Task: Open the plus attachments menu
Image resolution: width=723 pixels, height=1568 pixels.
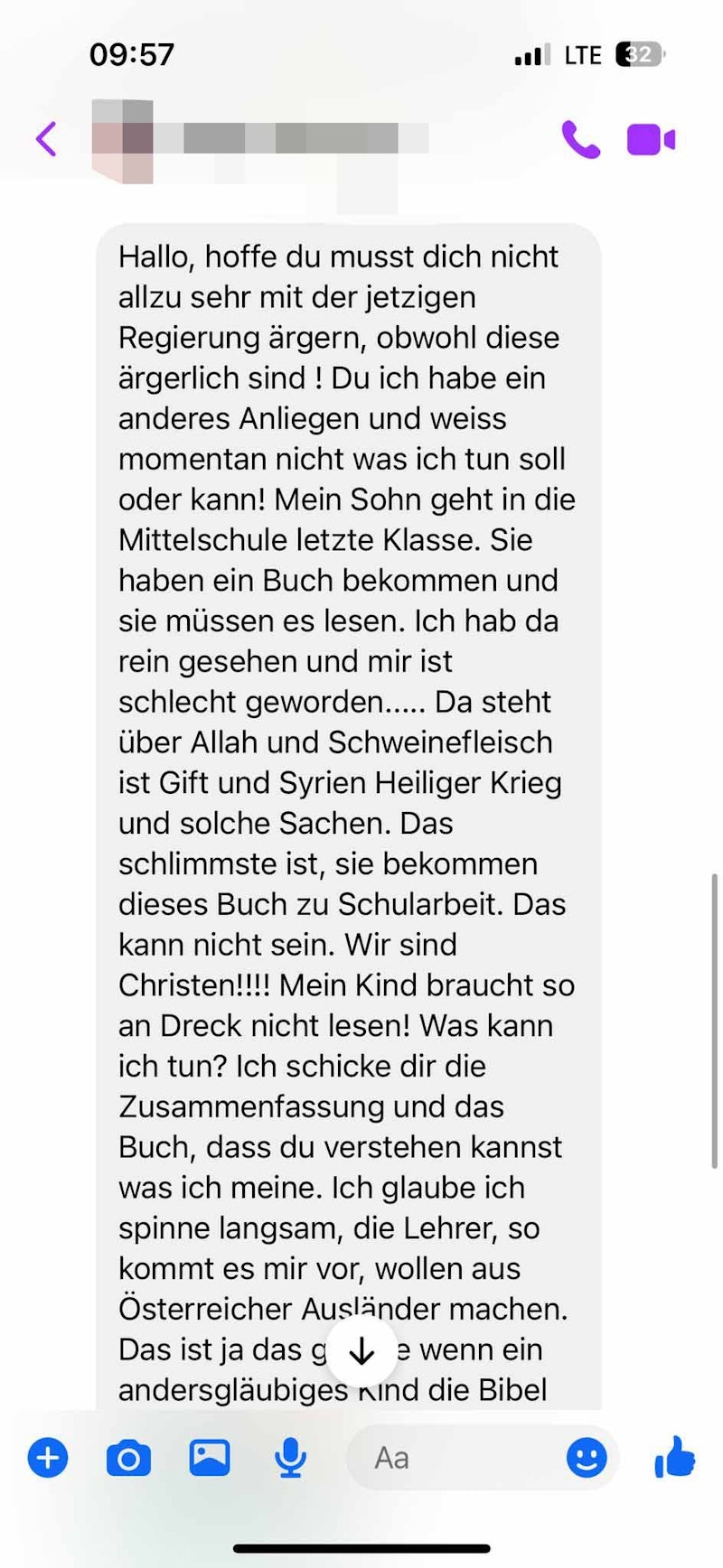Action: tap(48, 1457)
